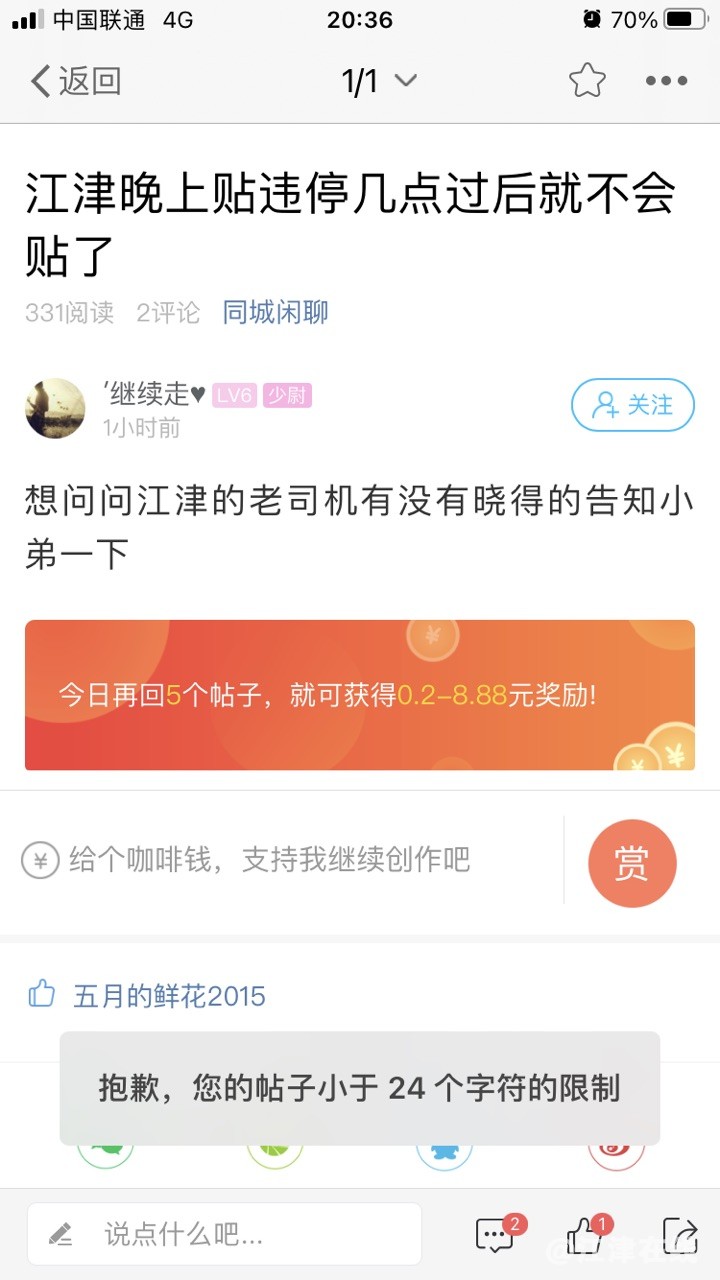
Task: Tip the author using 赏 button
Action: pyautogui.click(x=632, y=862)
